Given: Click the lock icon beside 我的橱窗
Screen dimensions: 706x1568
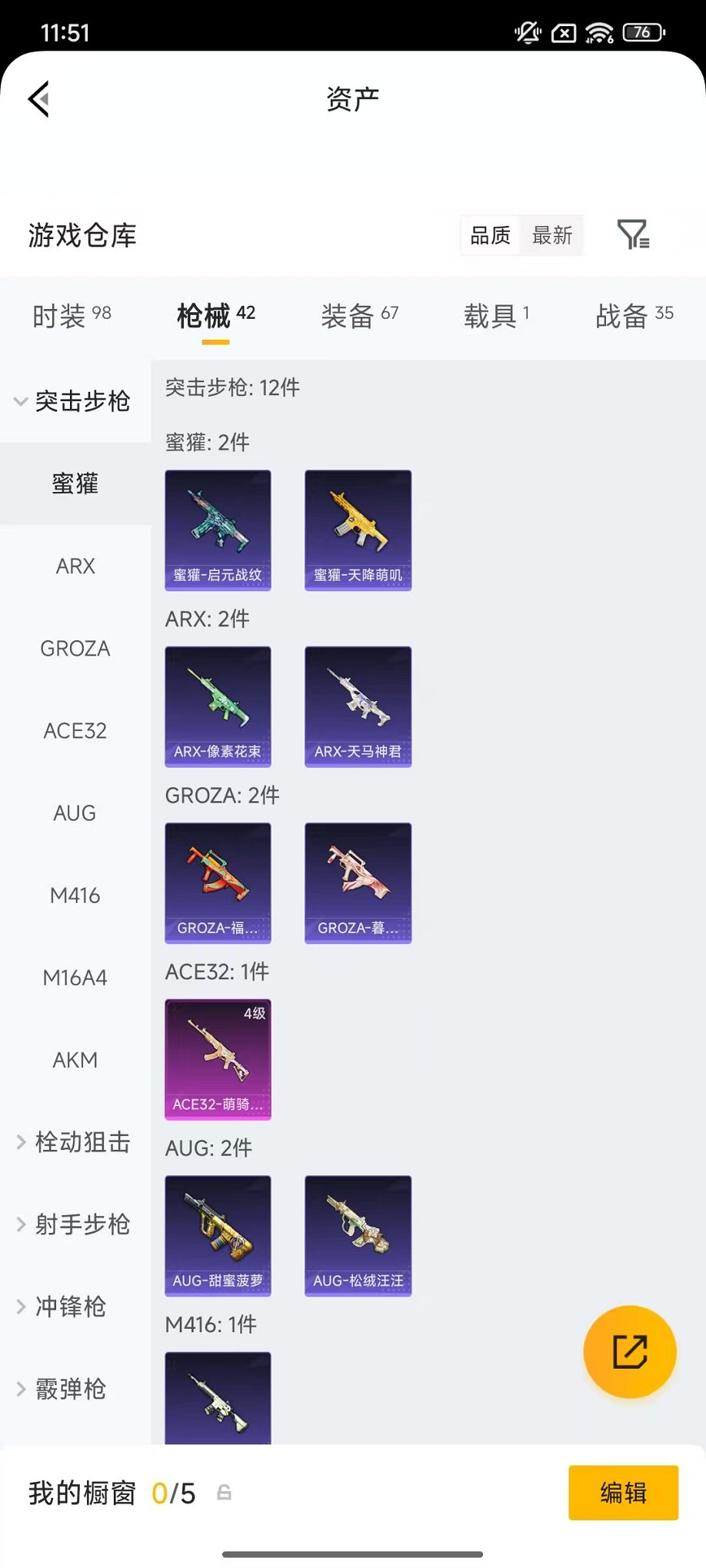Looking at the screenshot, I should [224, 1492].
